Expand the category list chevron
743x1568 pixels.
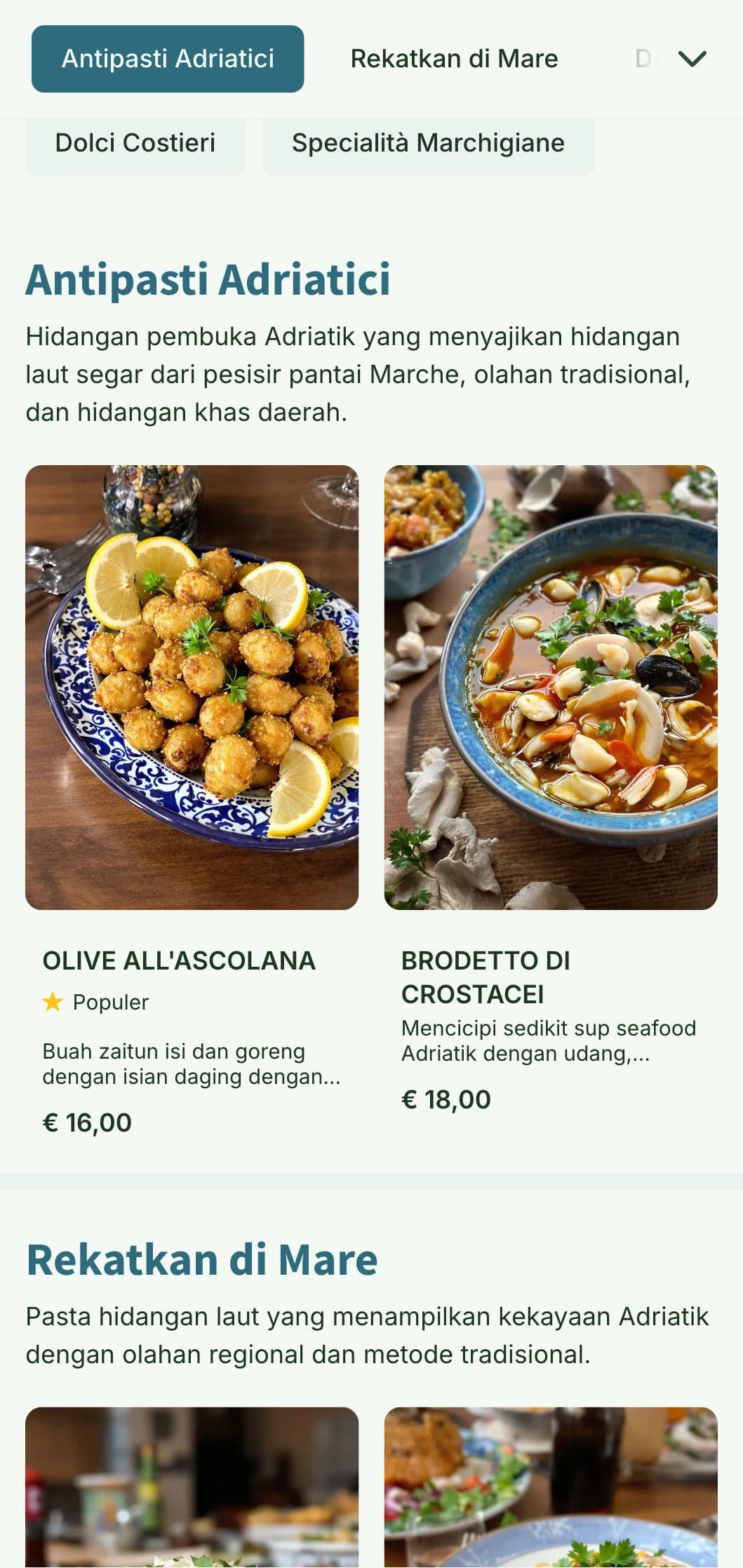point(692,59)
